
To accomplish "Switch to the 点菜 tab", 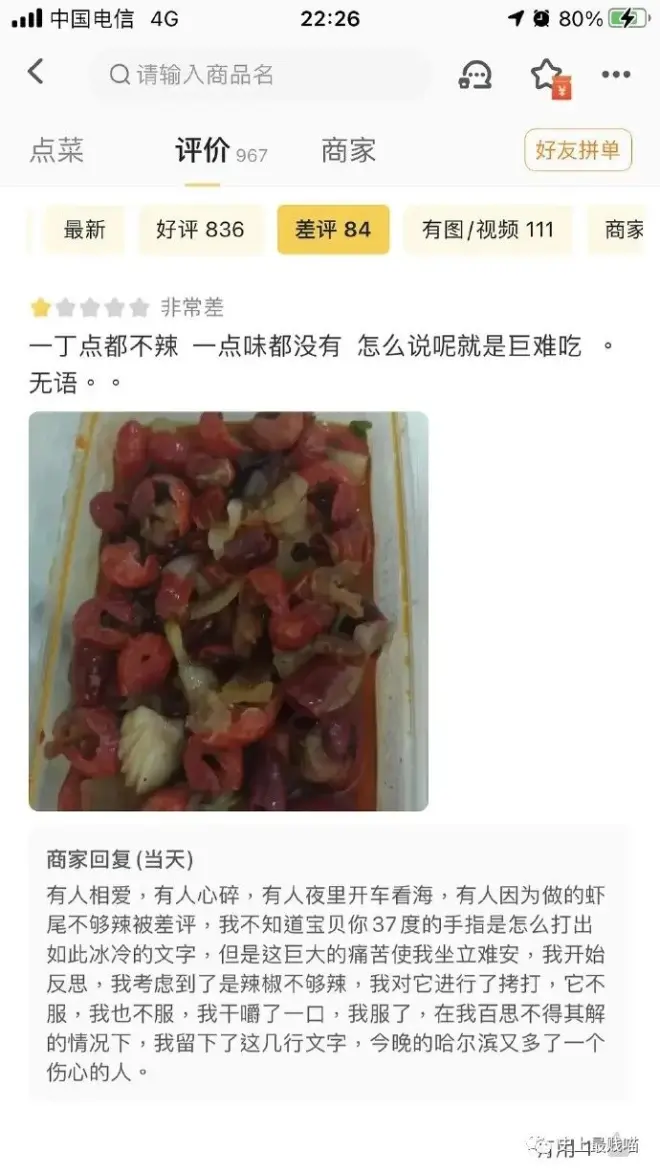I will click(x=56, y=150).
